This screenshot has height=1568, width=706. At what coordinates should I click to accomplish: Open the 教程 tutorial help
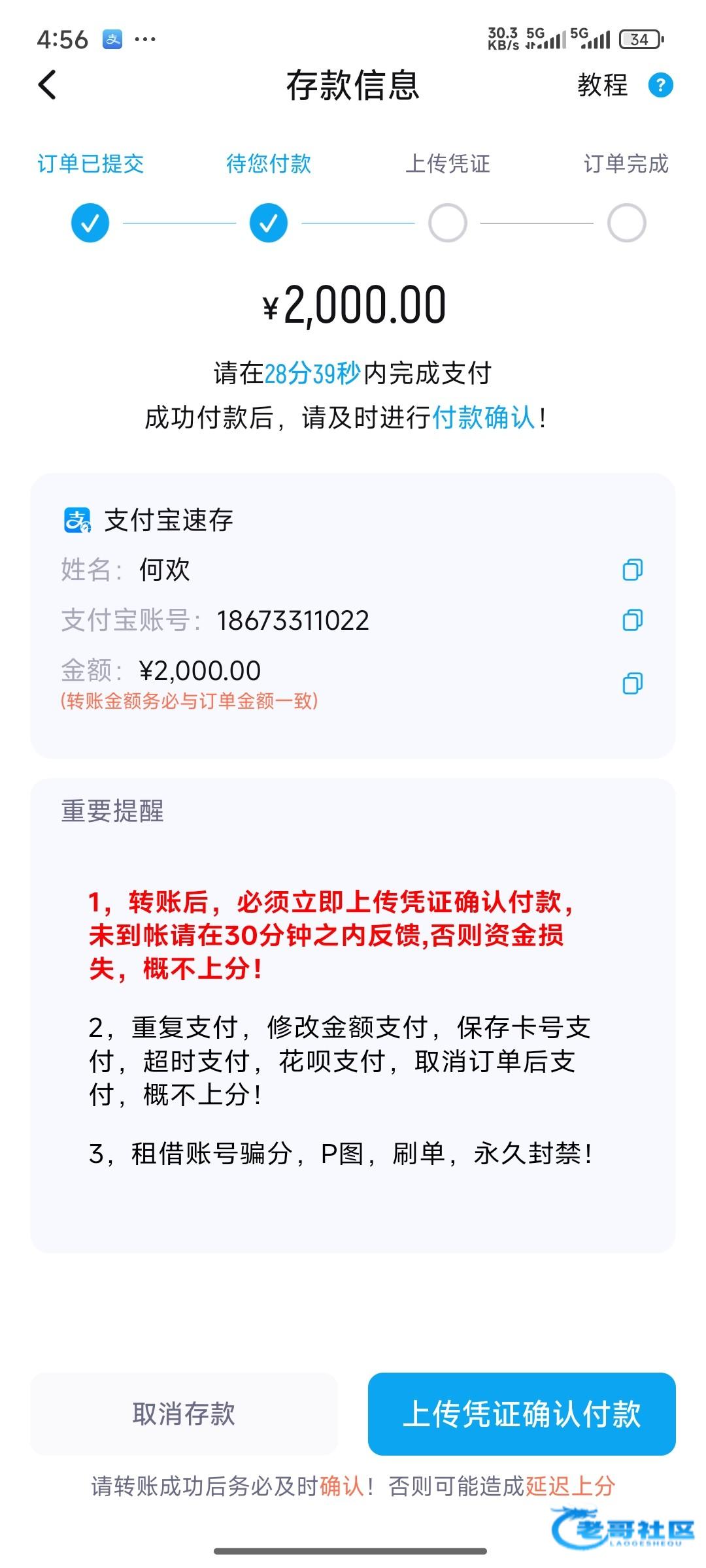click(625, 85)
